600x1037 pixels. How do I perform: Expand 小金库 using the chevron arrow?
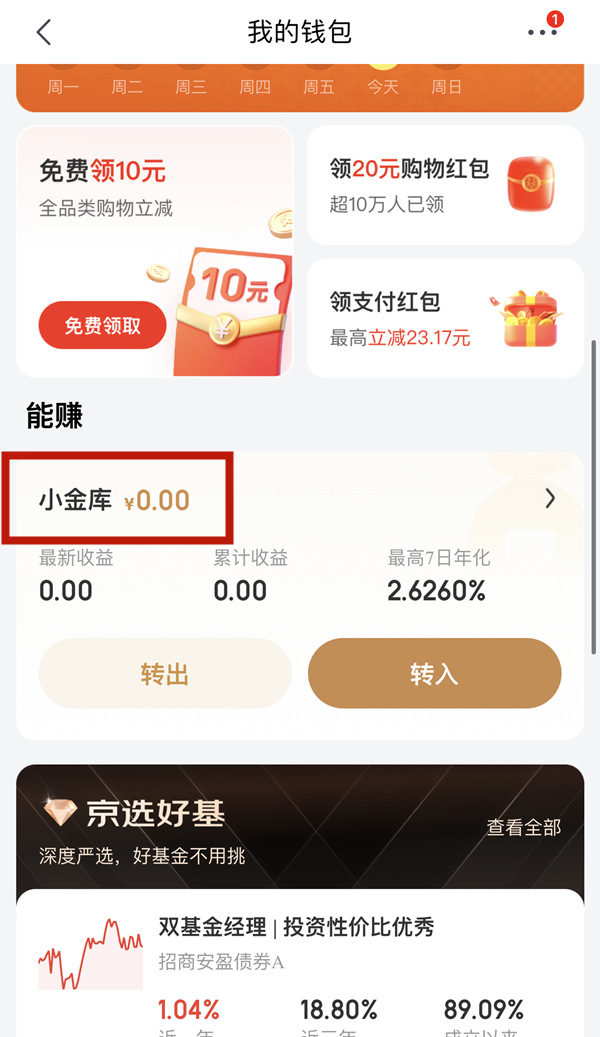coord(549,499)
